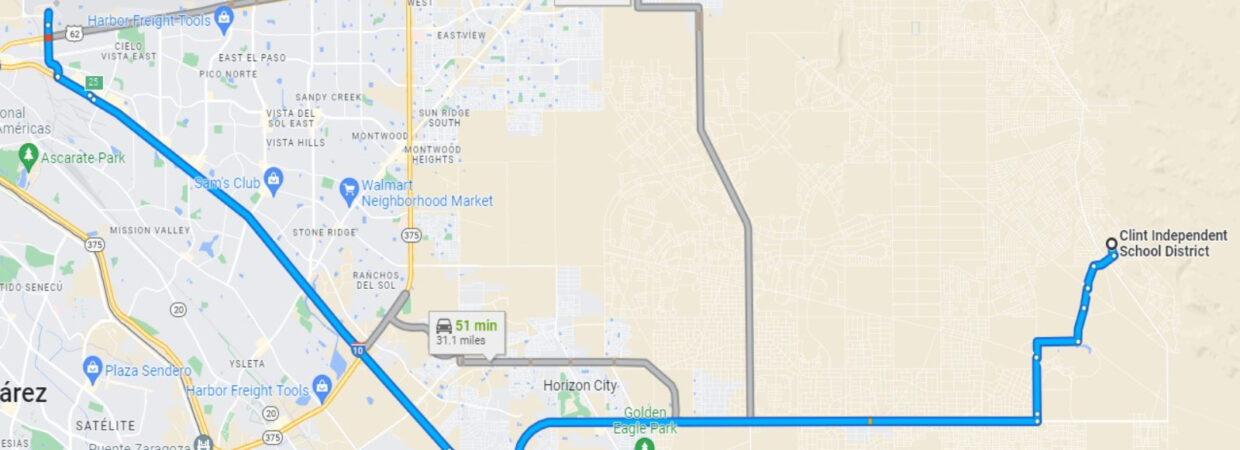Screen dimensions: 1240x450
Task: Open the Harbor Freight Tools pin near Ysleta
Action: click(x=321, y=385)
